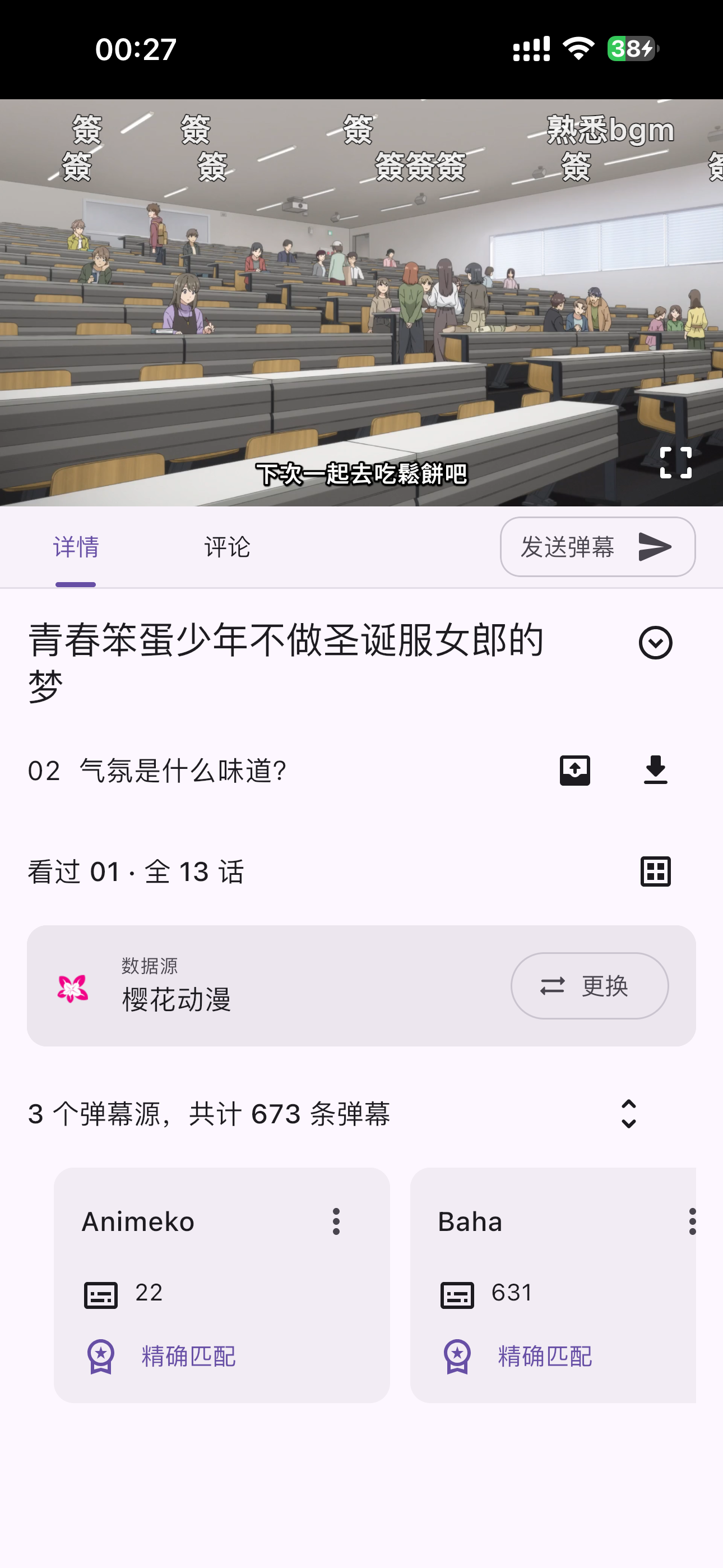Tap 发送弹幕 to send a danmaku

point(597,547)
